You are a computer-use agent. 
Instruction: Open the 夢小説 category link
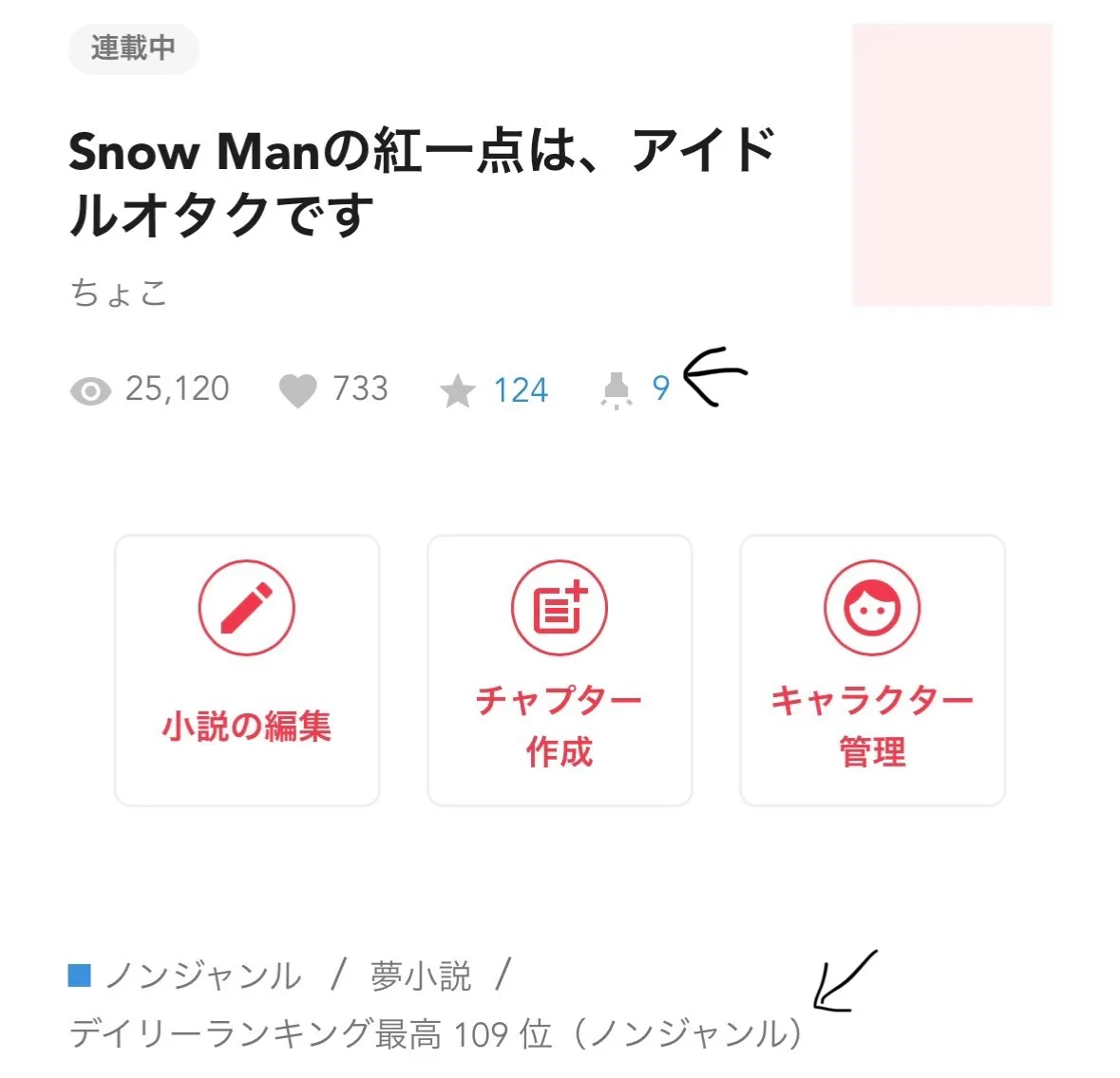click(420, 975)
